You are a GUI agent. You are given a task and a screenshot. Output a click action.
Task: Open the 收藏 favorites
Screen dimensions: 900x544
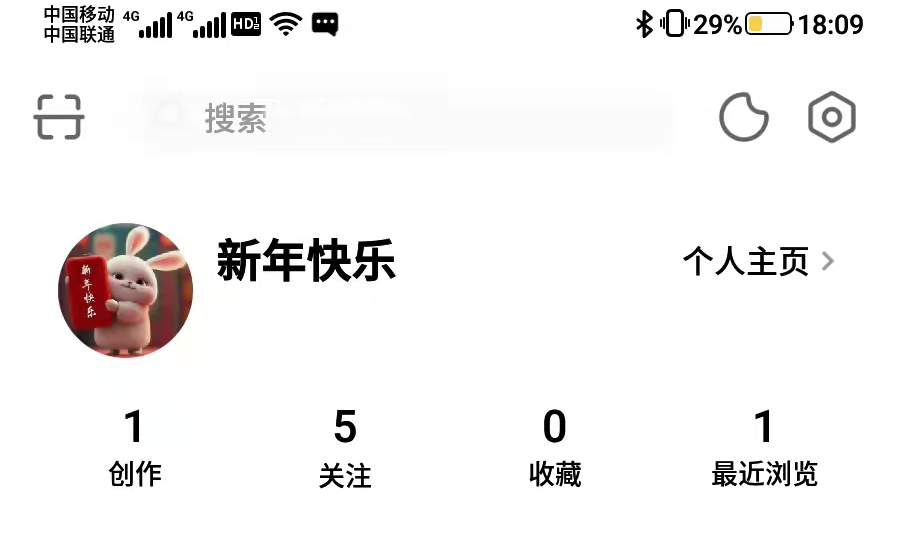pyautogui.click(x=555, y=448)
